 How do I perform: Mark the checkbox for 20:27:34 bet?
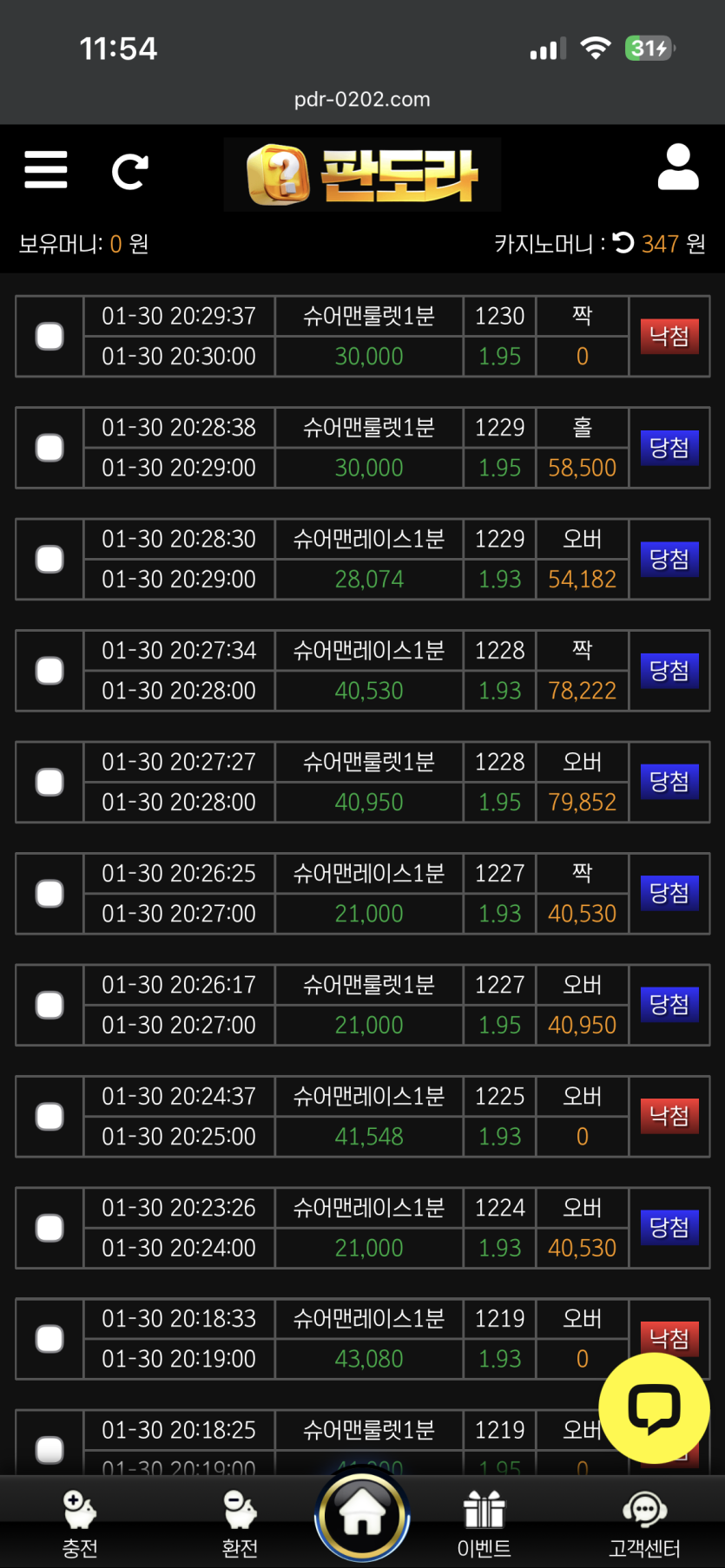pos(49,671)
